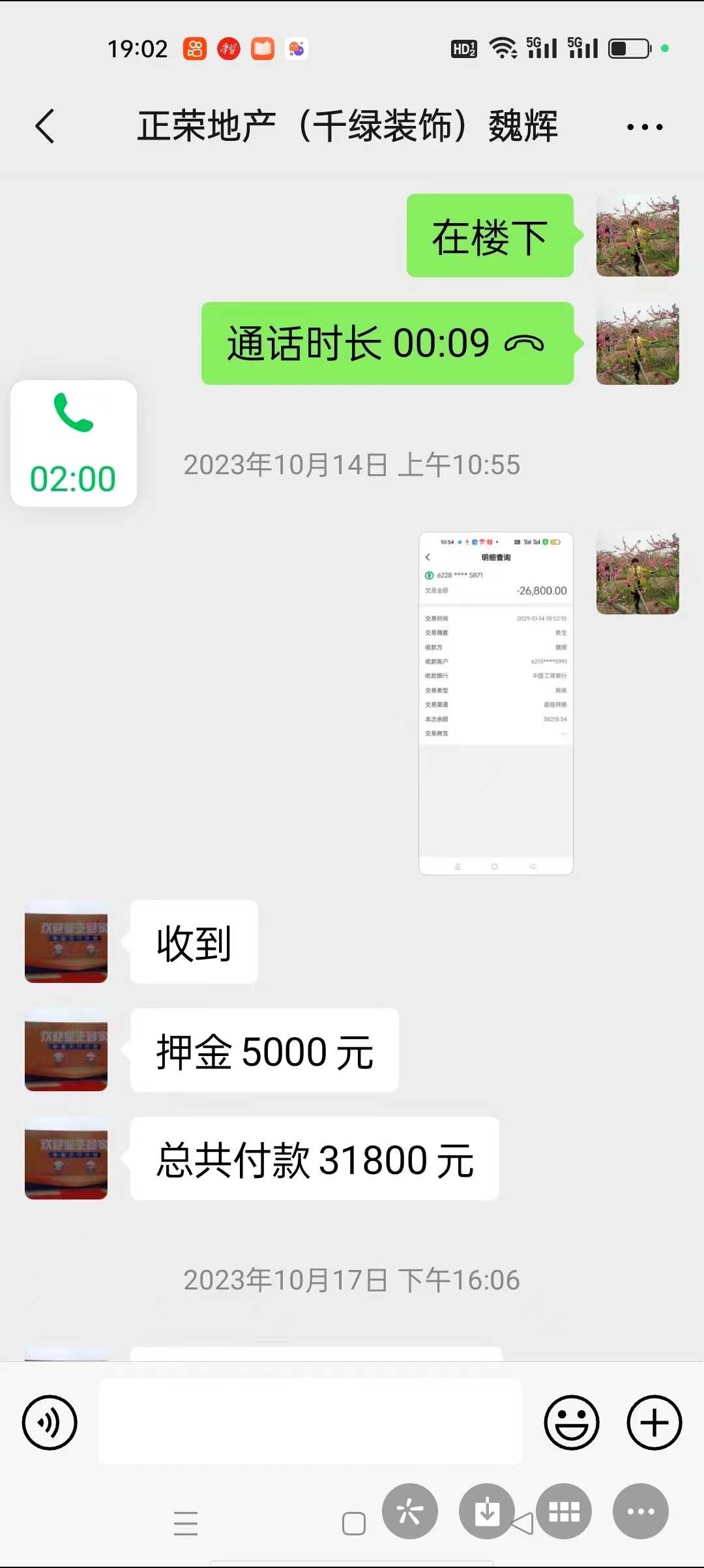This screenshot has height=1568, width=704.
Task: Open the chat overflow menu
Action: tap(644, 127)
